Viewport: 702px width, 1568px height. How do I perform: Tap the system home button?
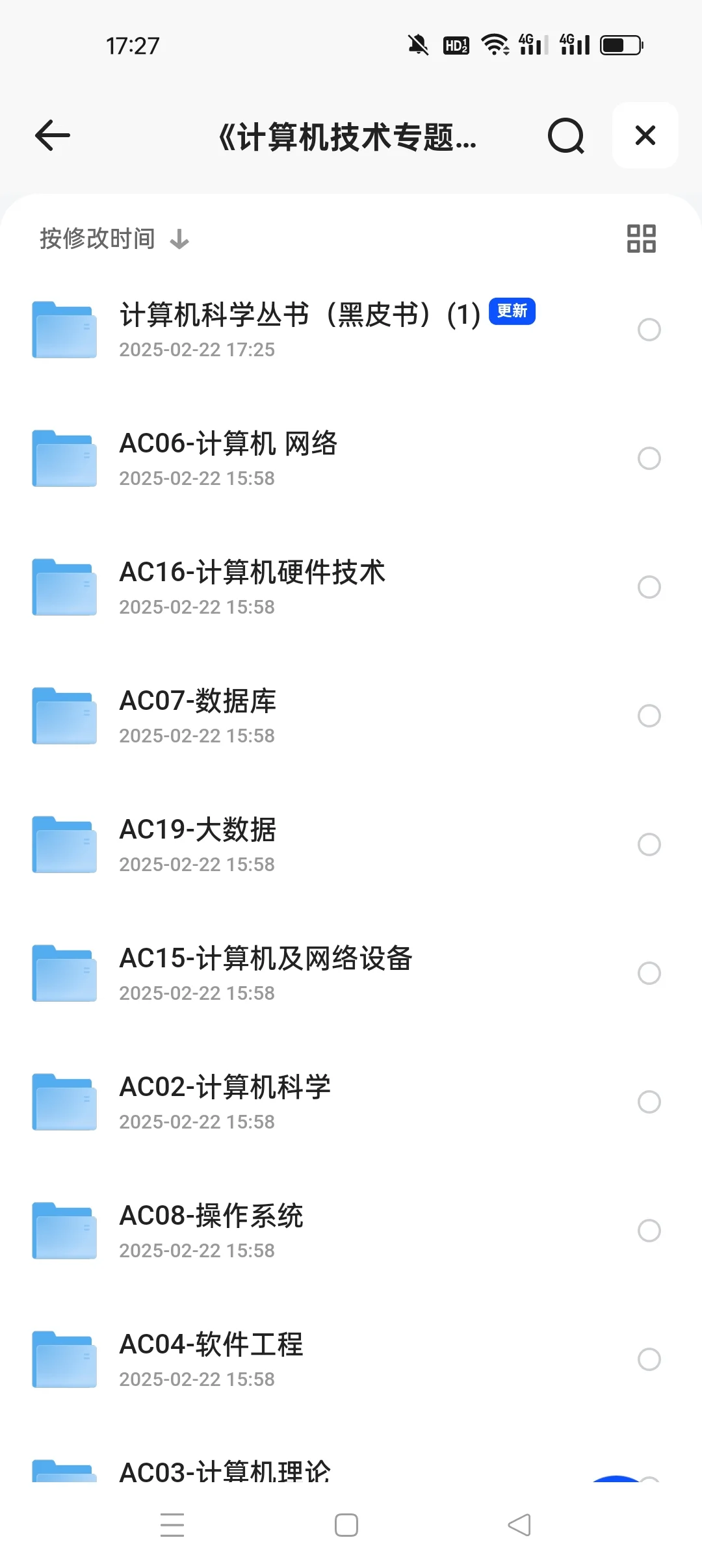(x=346, y=1525)
